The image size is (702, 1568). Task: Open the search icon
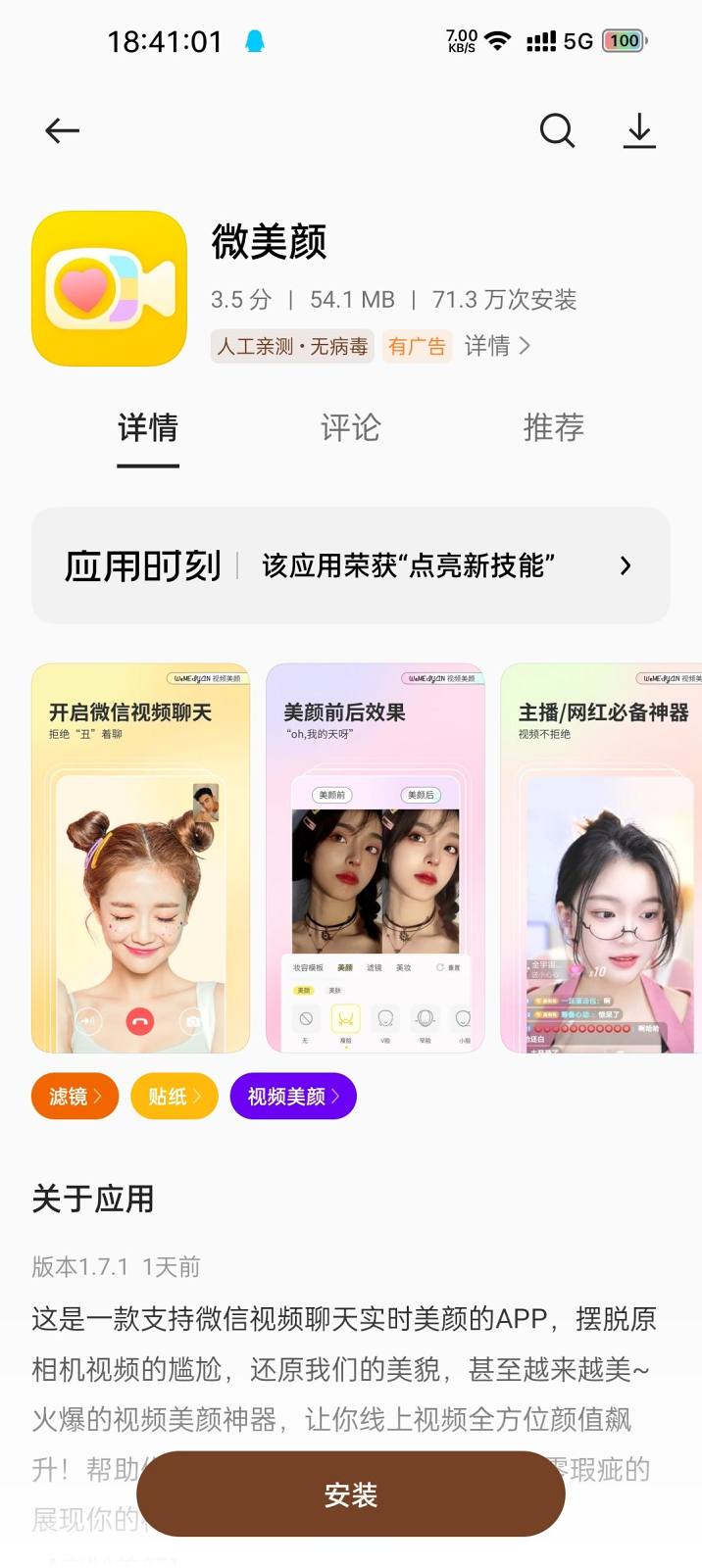(x=557, y=130)
